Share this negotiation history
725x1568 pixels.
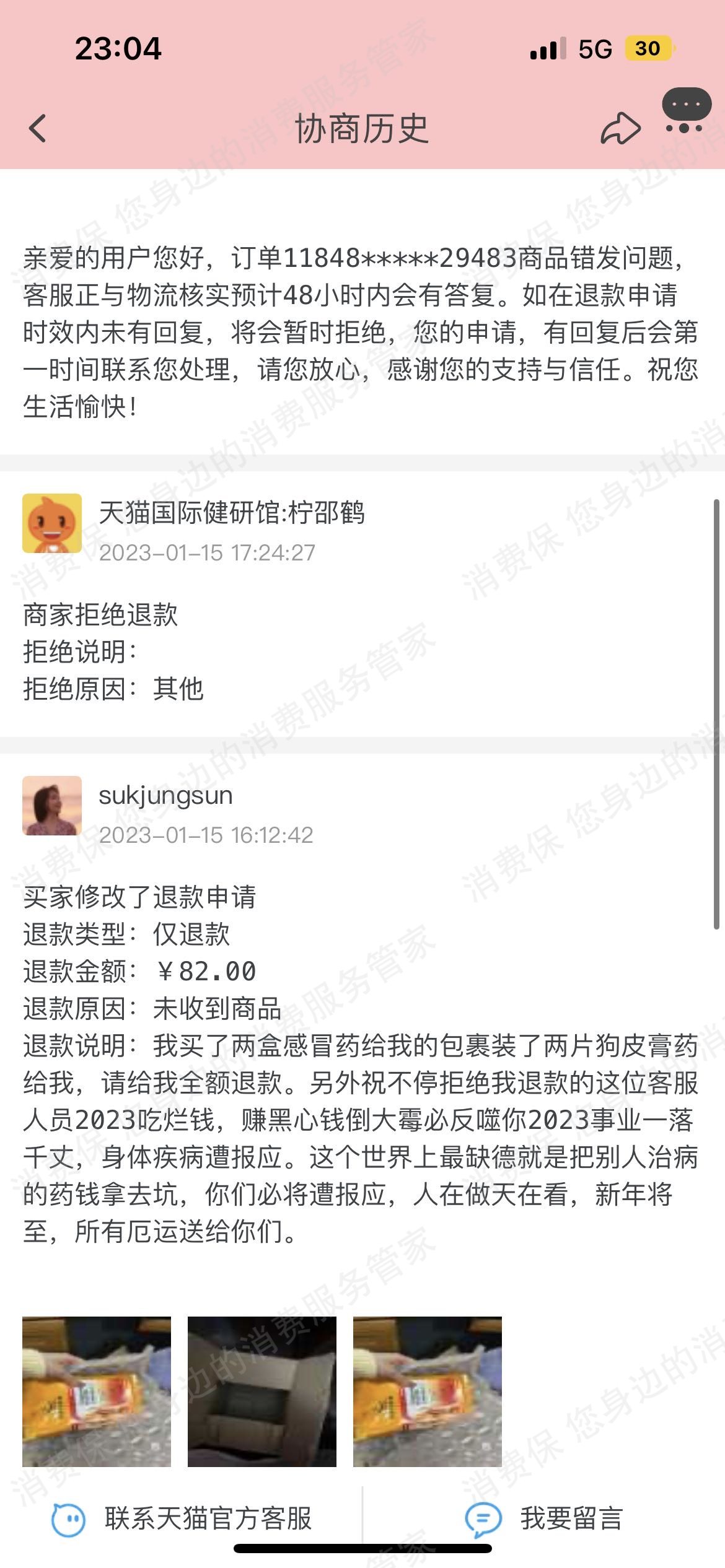pos(620,129)
